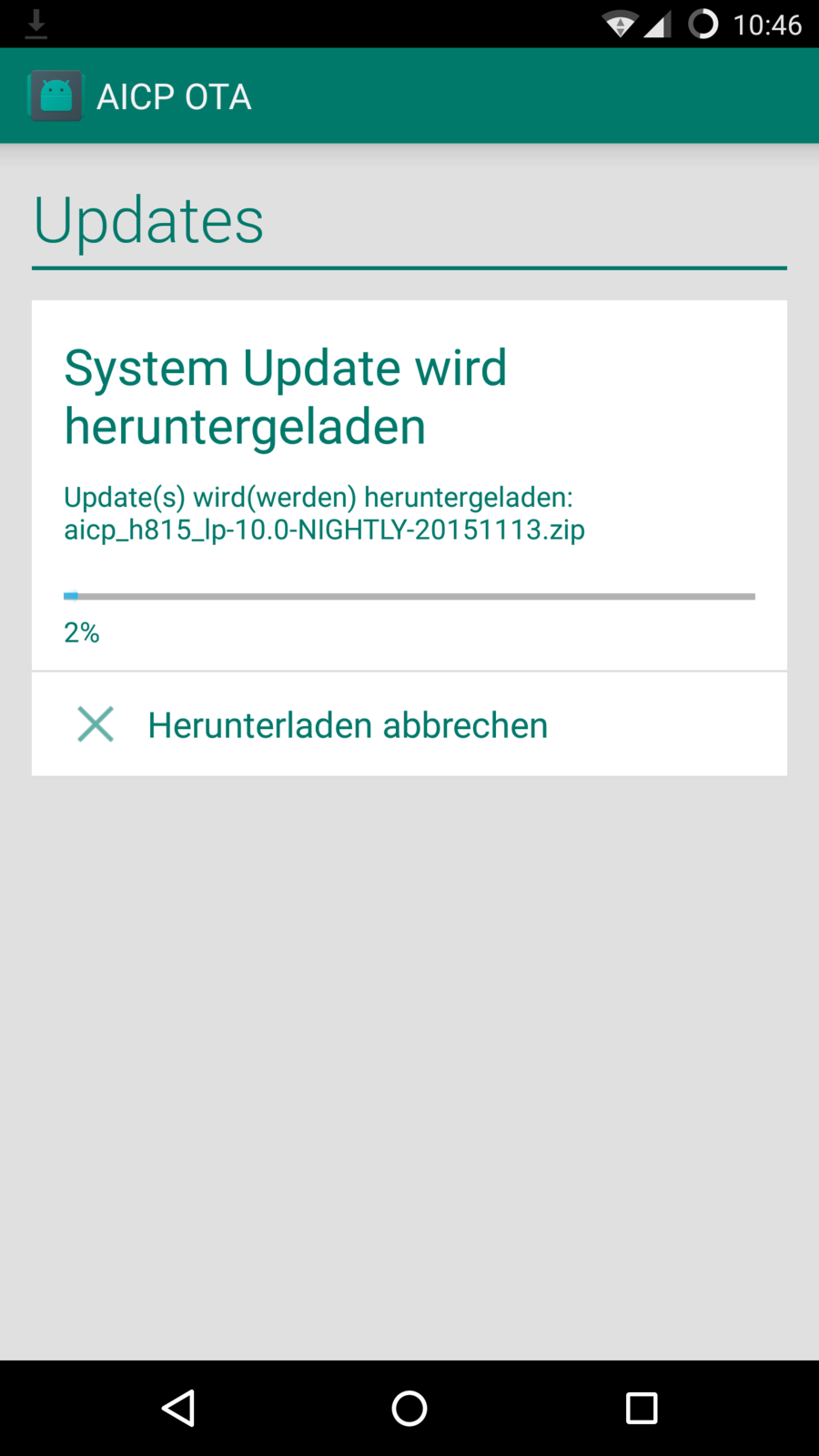Go back using the navigation bar
Image resolution: width=819 pixels, height=1456 pixels.
coord(178,1408)
